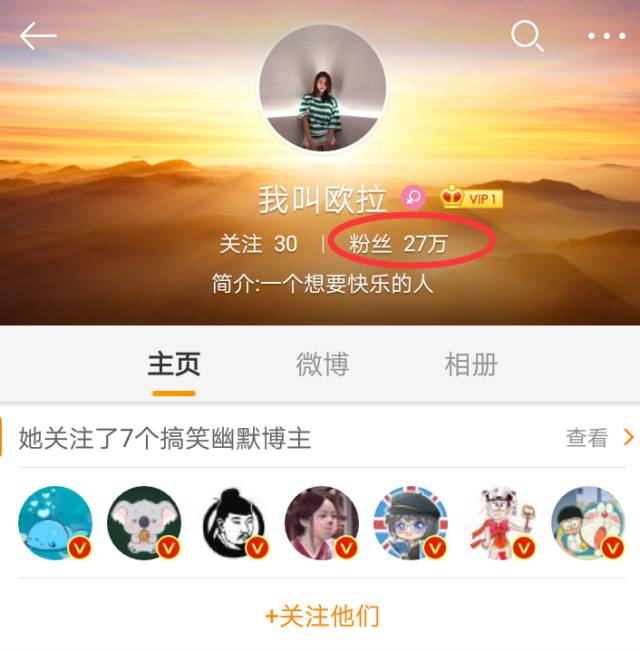Open search from the profile header
The image size is (640, 651).
(x=526, y=37)
